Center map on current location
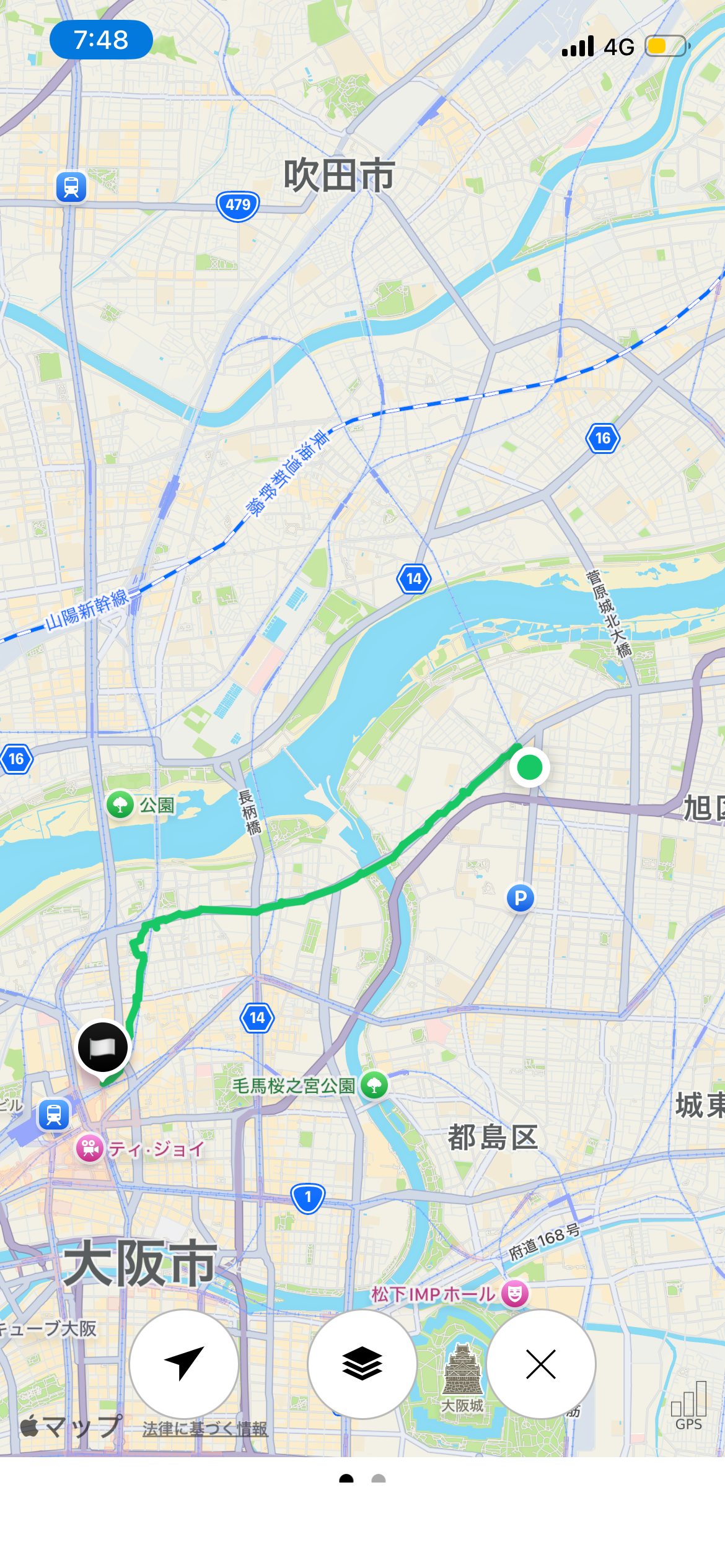Image resolution: width=725 pixels, height=1568 pixels. pyautogui.click(x=184, y=1364)
